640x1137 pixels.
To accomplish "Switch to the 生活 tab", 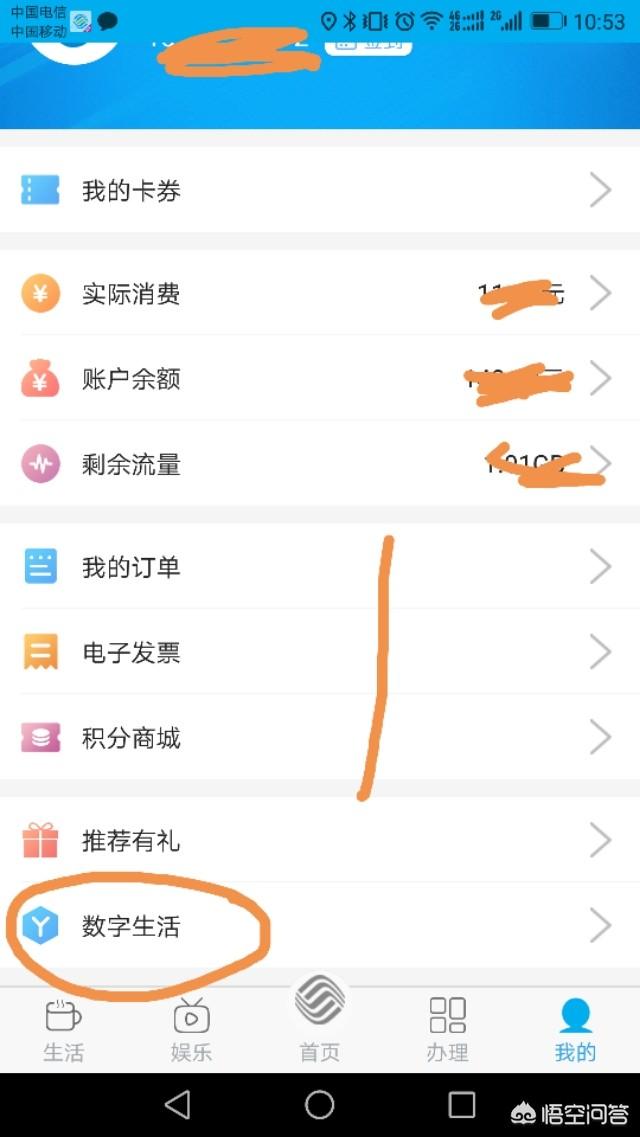I will [x=64, y=1030].
